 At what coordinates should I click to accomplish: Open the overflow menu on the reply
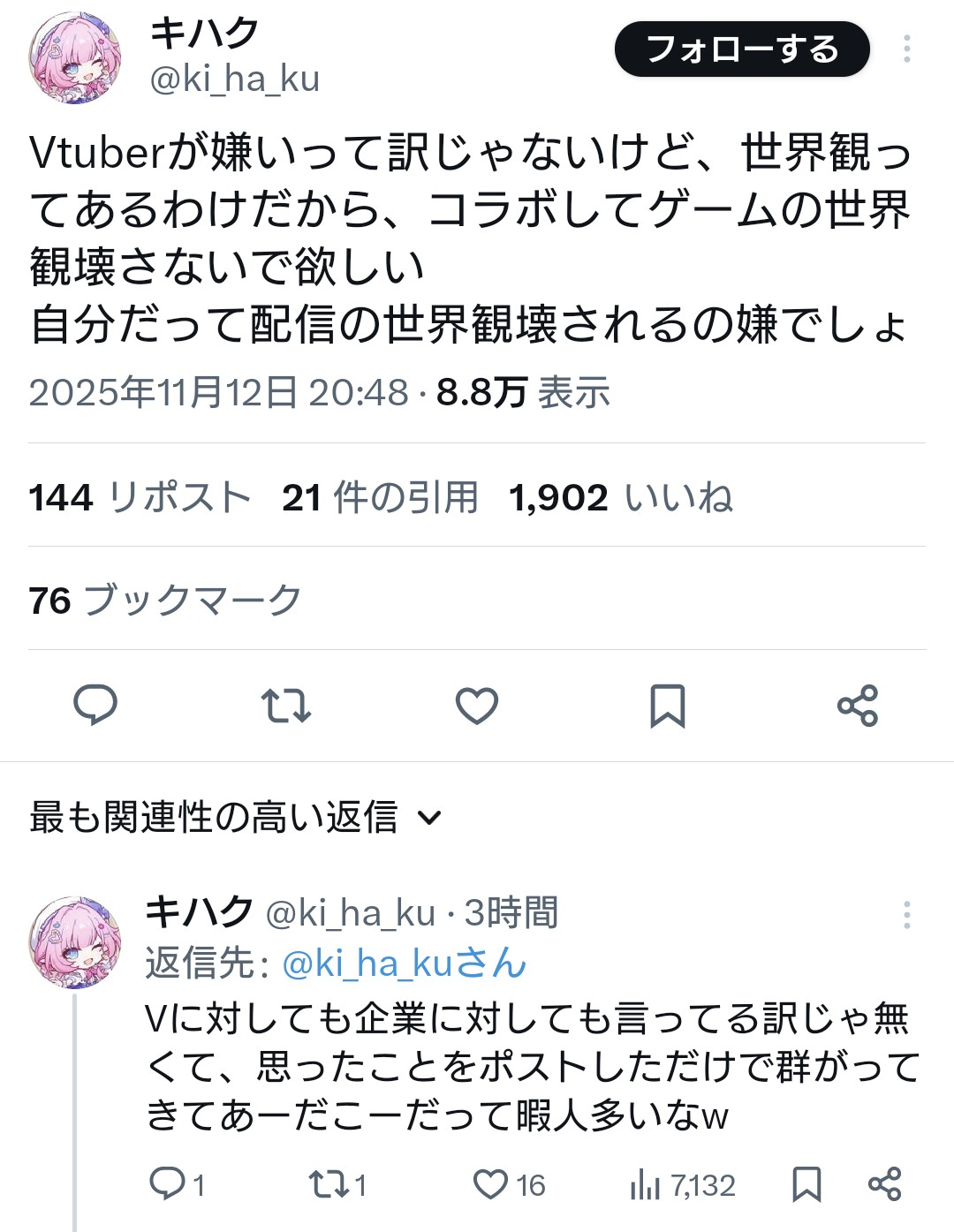pos(906,915)
